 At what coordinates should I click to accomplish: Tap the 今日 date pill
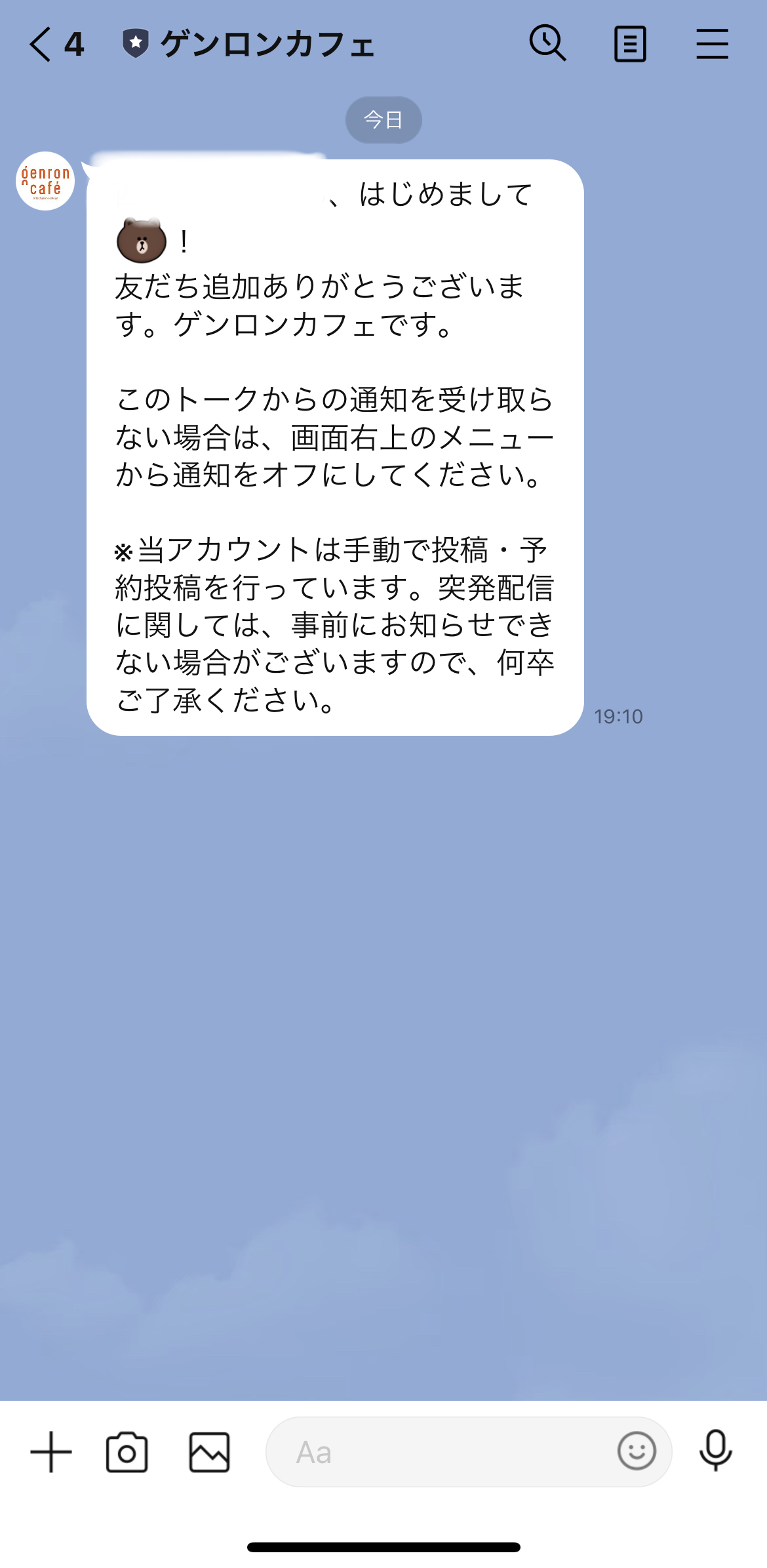click(383, 119)
